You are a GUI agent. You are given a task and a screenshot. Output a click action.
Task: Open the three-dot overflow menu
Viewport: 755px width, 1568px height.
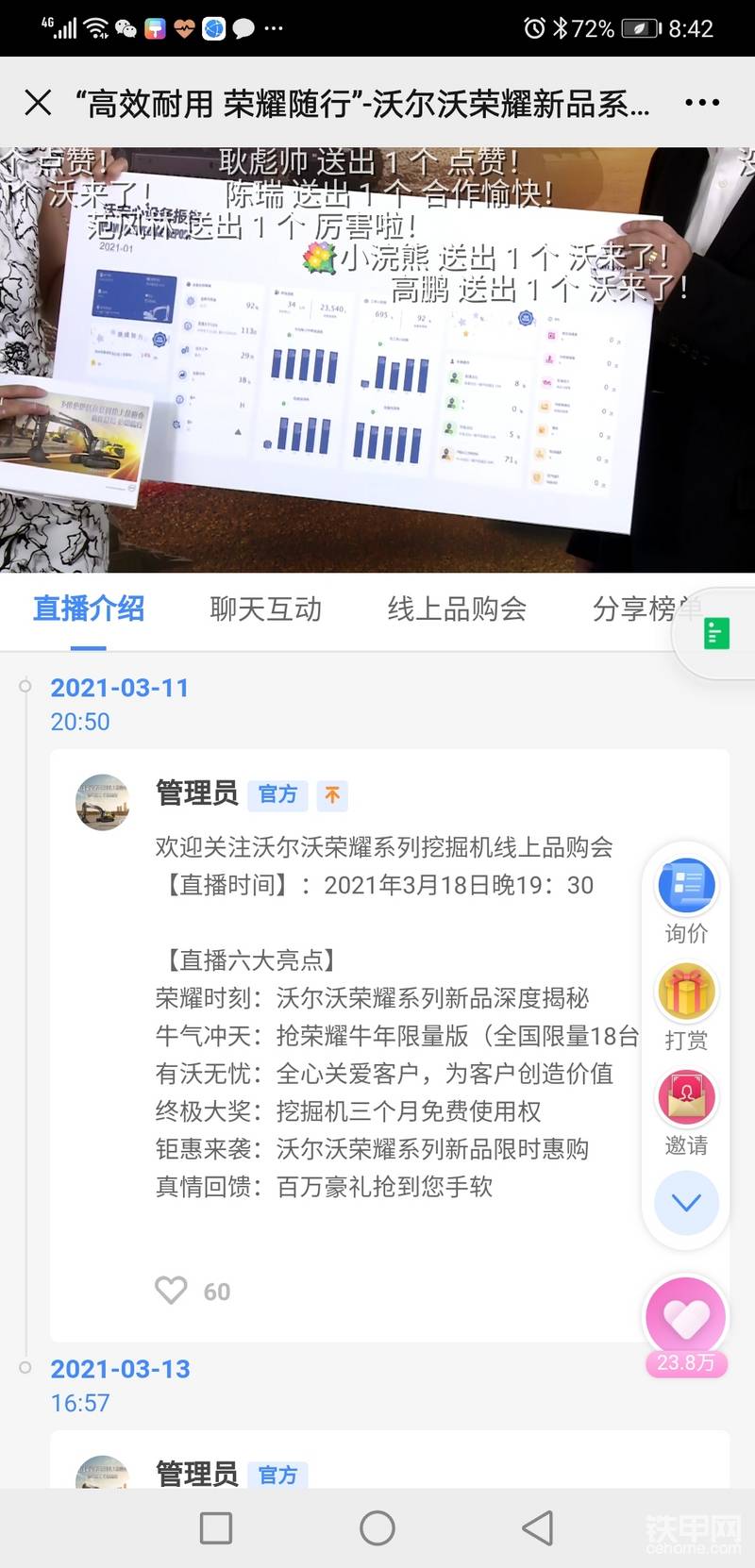[x=702, y=103]
